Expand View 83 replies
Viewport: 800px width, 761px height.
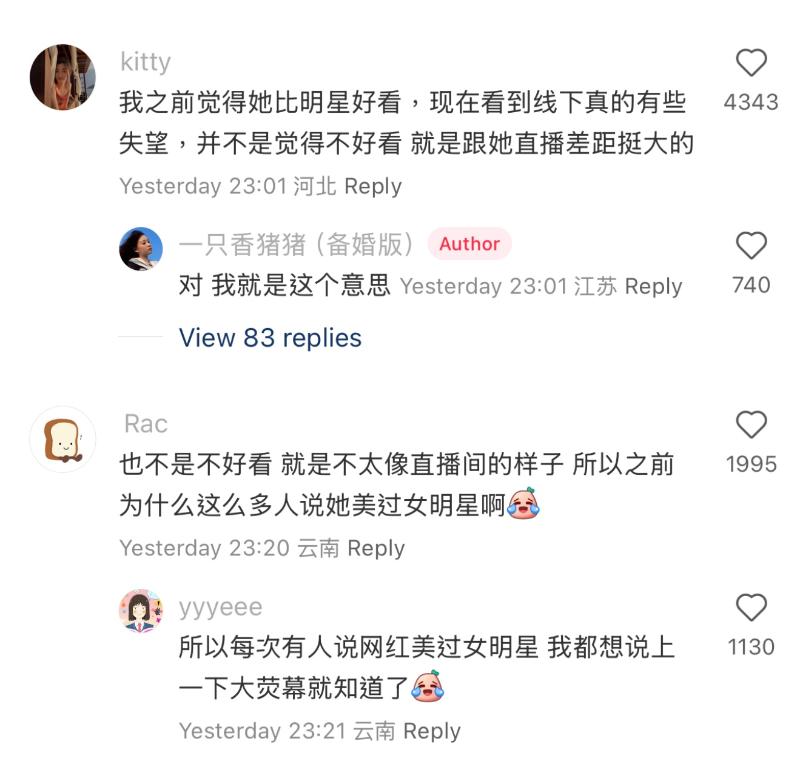[x=270, y=338]
